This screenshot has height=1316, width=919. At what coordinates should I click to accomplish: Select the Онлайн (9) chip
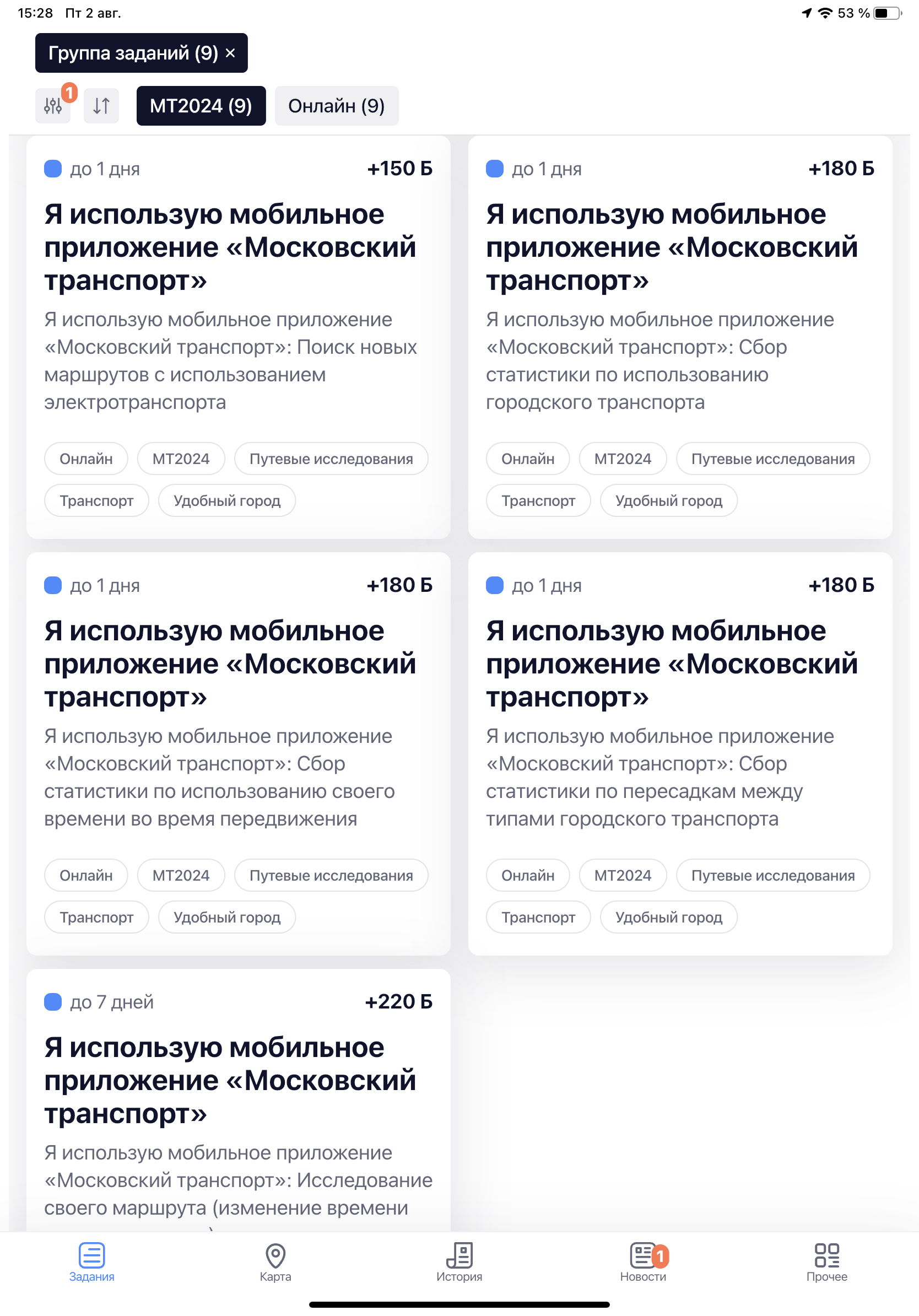pyautogui.click(x=336, y=105)
